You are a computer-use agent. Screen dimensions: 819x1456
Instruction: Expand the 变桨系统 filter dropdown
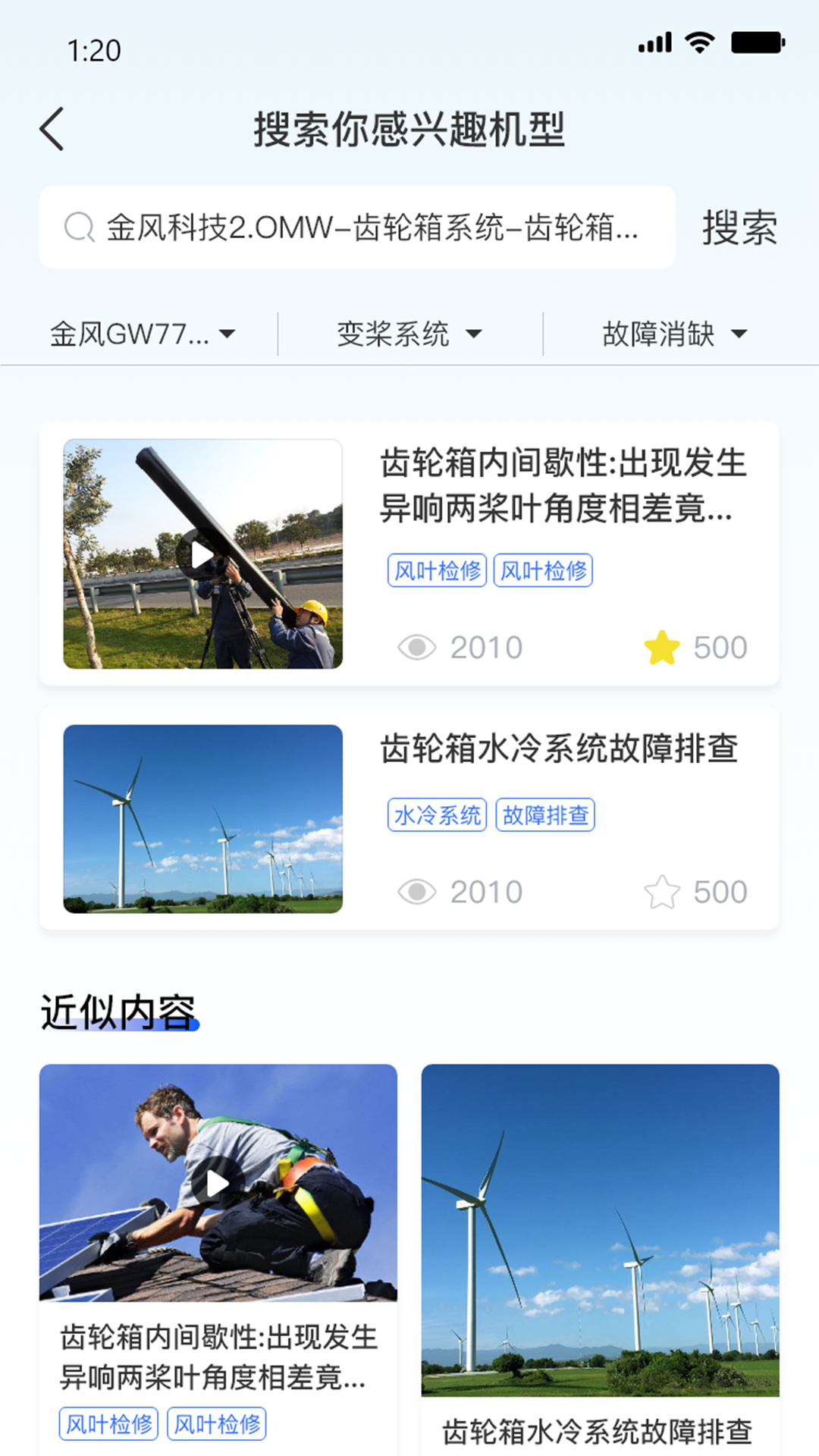(409, 332)
